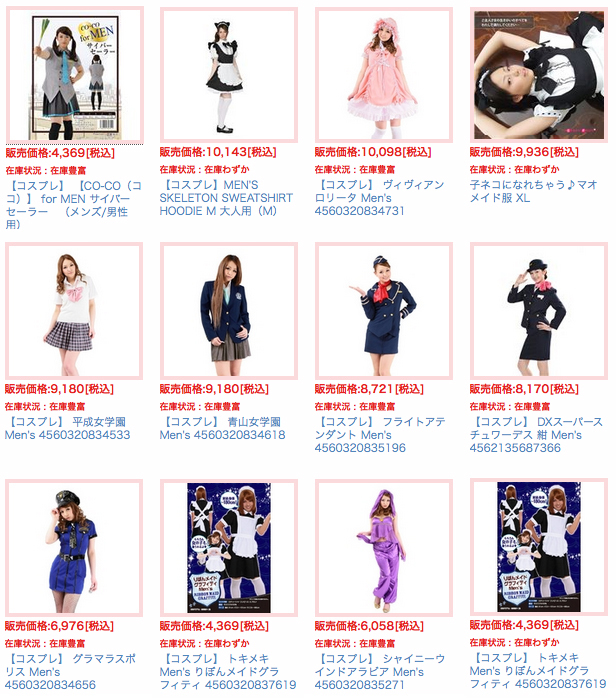The image size is (616, 700).
Task: Open the 子ネコになれちゃう♪マオメイド服 XL link
Action: 535,191
